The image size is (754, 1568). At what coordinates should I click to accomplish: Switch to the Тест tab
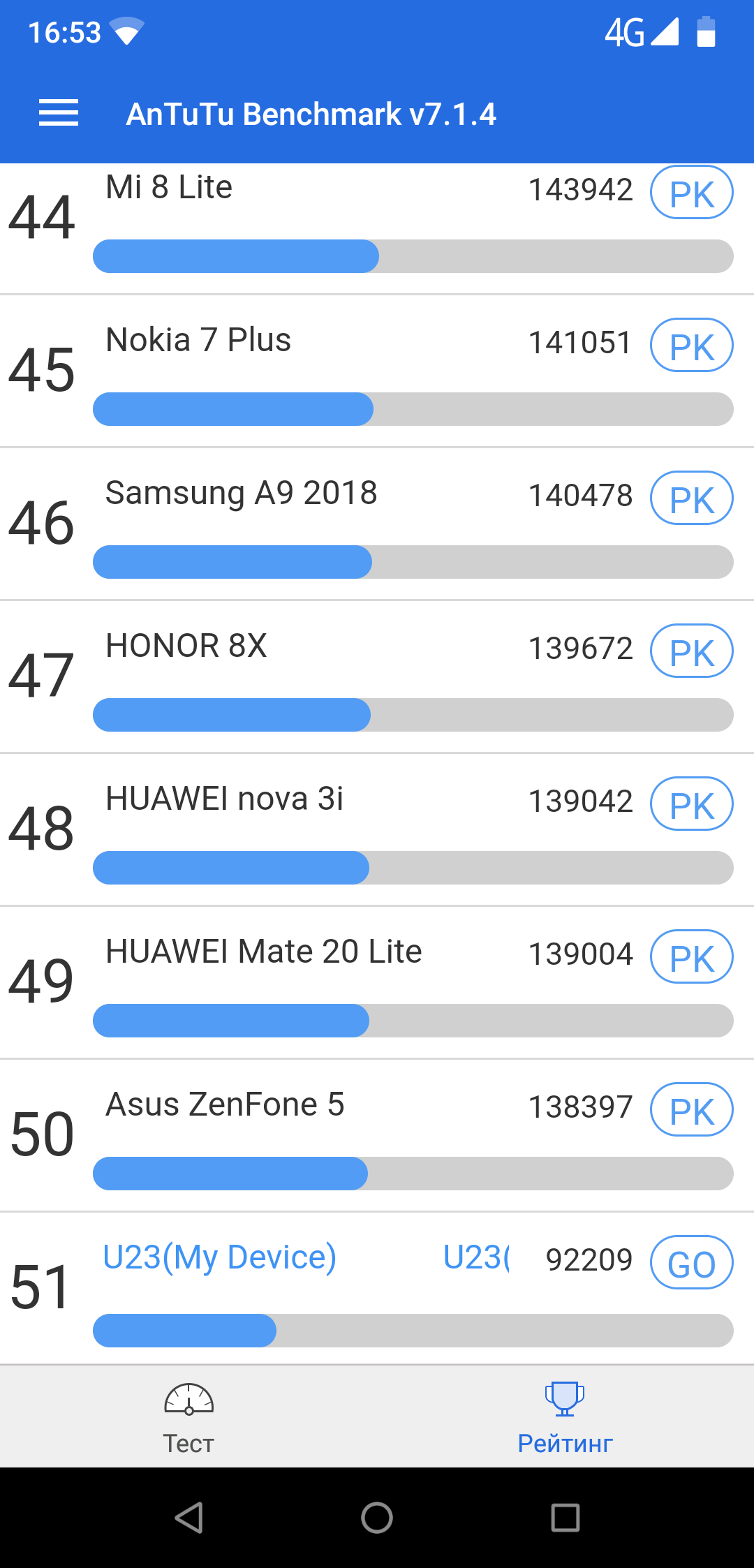pyautogui.click(x=188, y=1417)
